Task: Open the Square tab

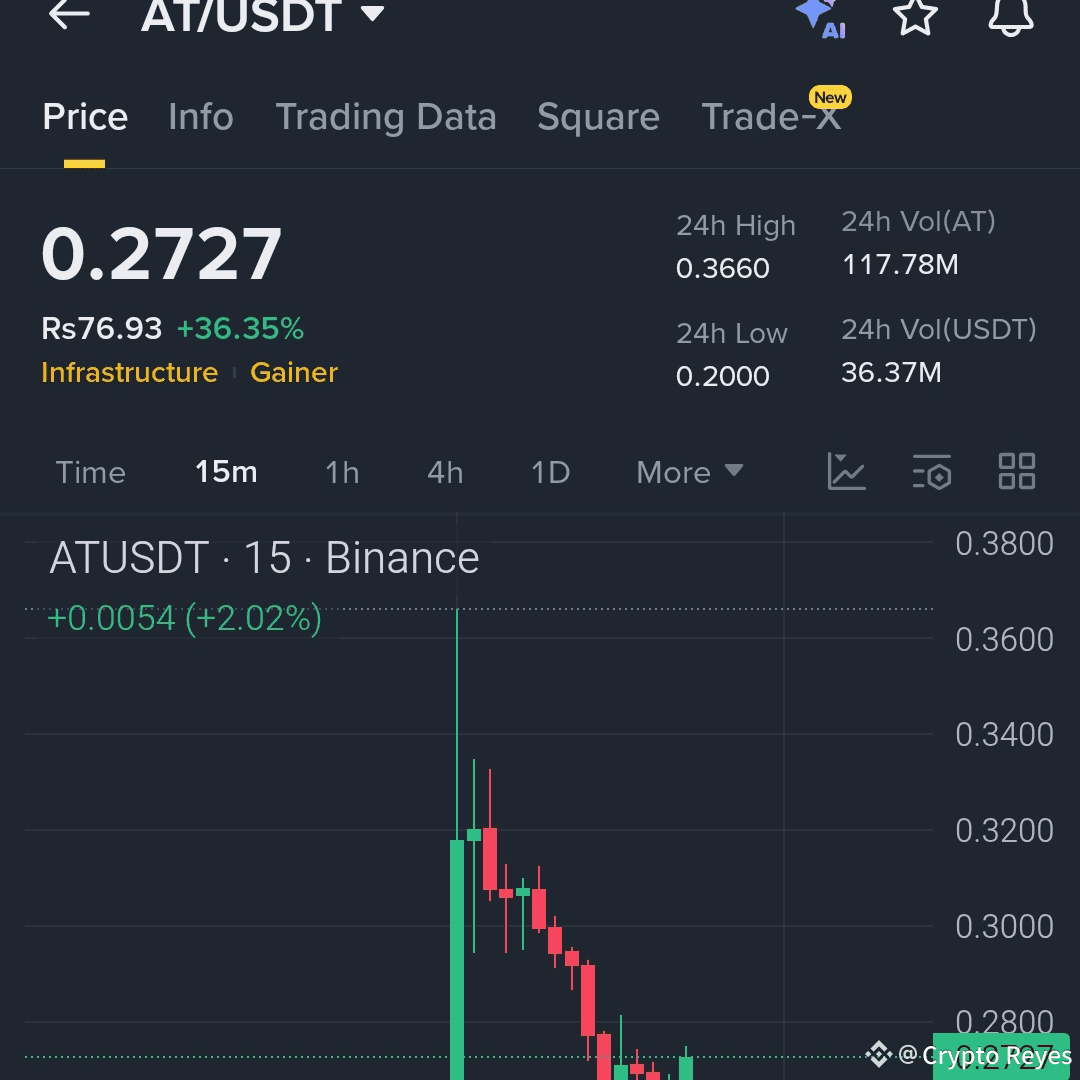Action: point(598,116)
